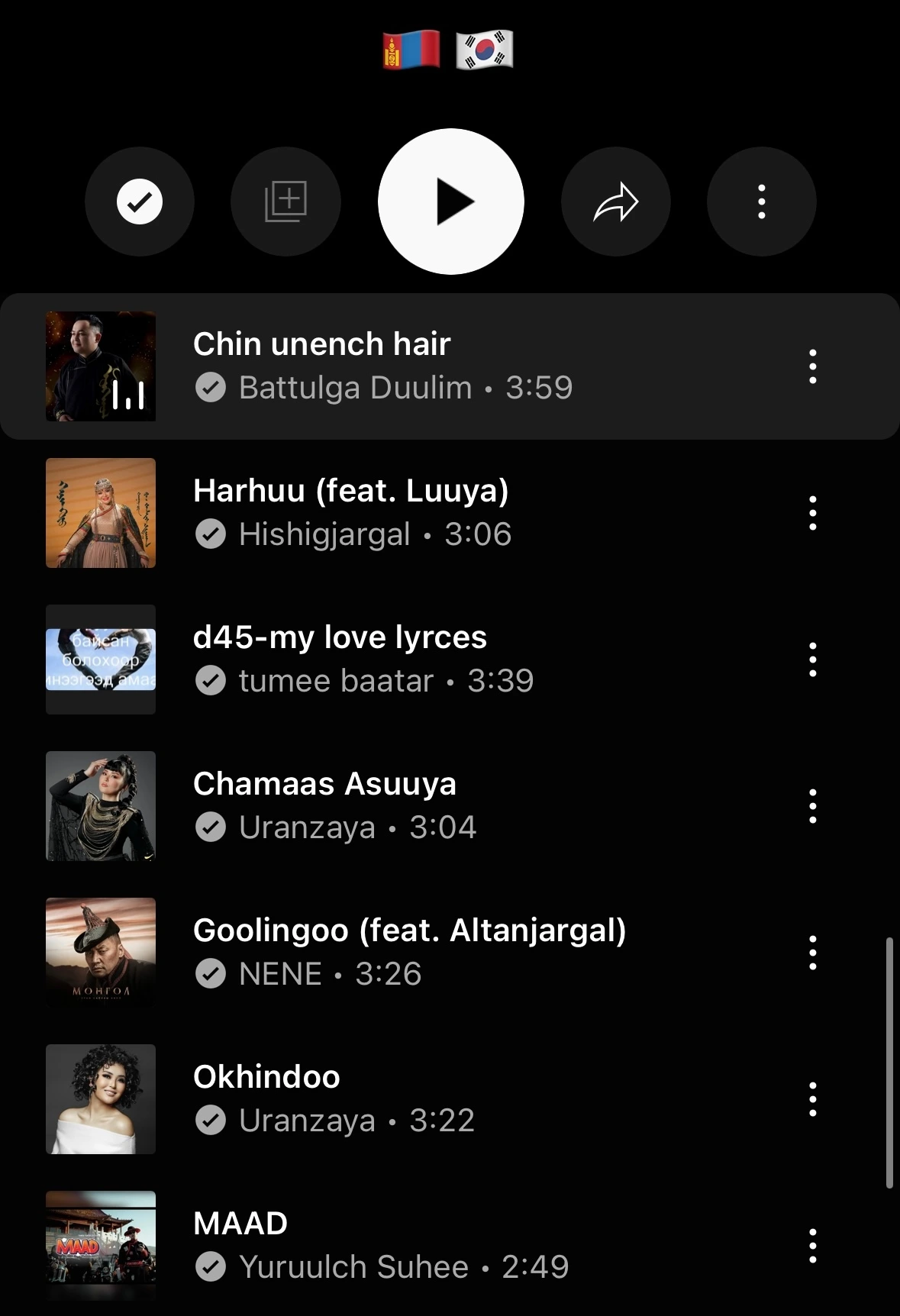Open options for Harhuu (feat. Luuya)

(813, 513)
